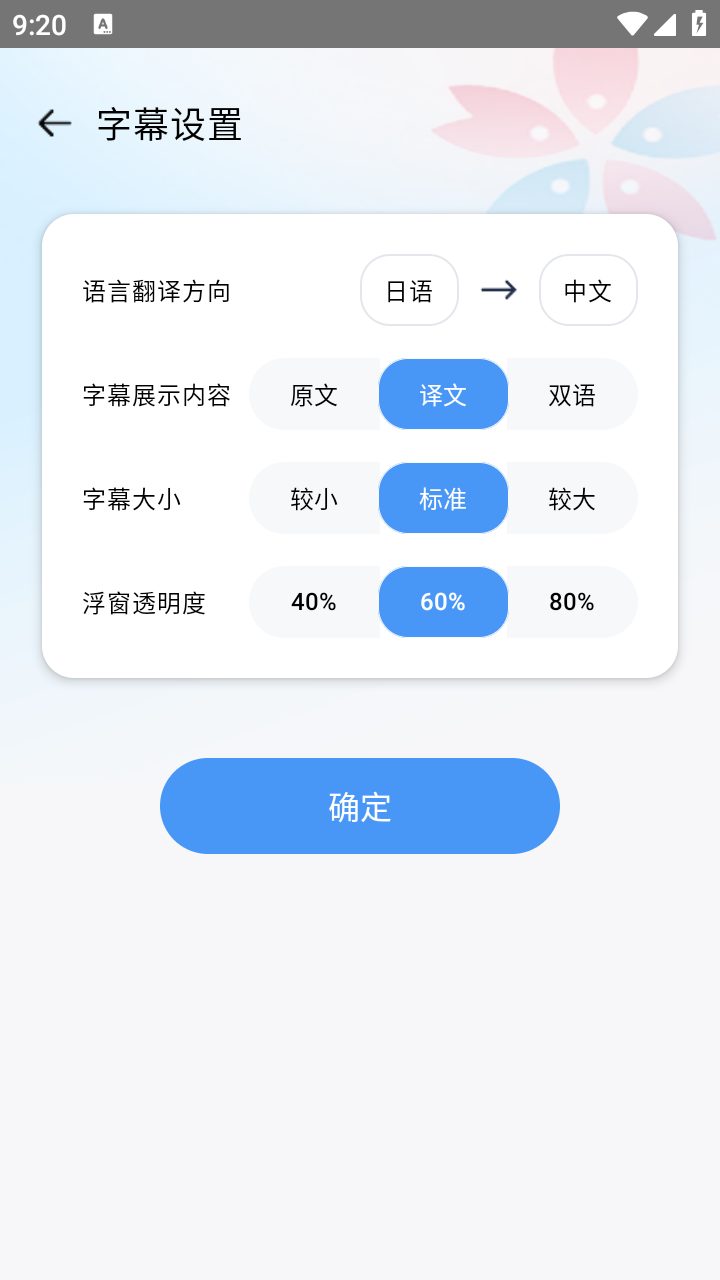Choose the 标准 subtitle size option
This screenshot has width=720, height=1280.
pos(443,498)
